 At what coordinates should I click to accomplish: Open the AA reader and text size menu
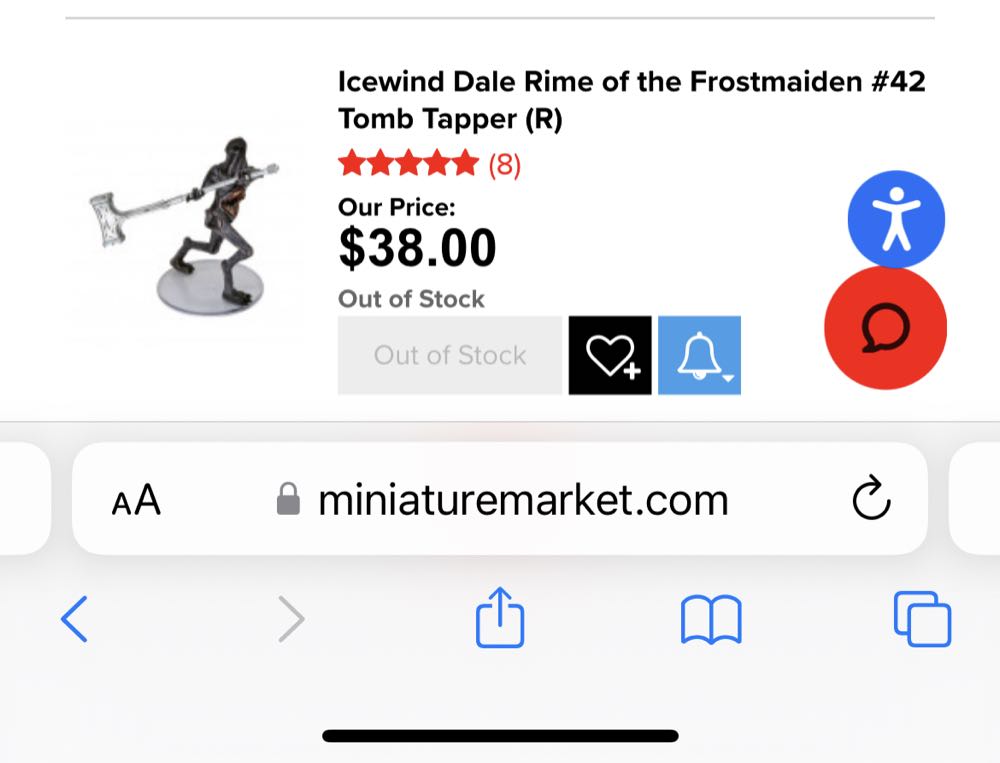pos(136,499)
